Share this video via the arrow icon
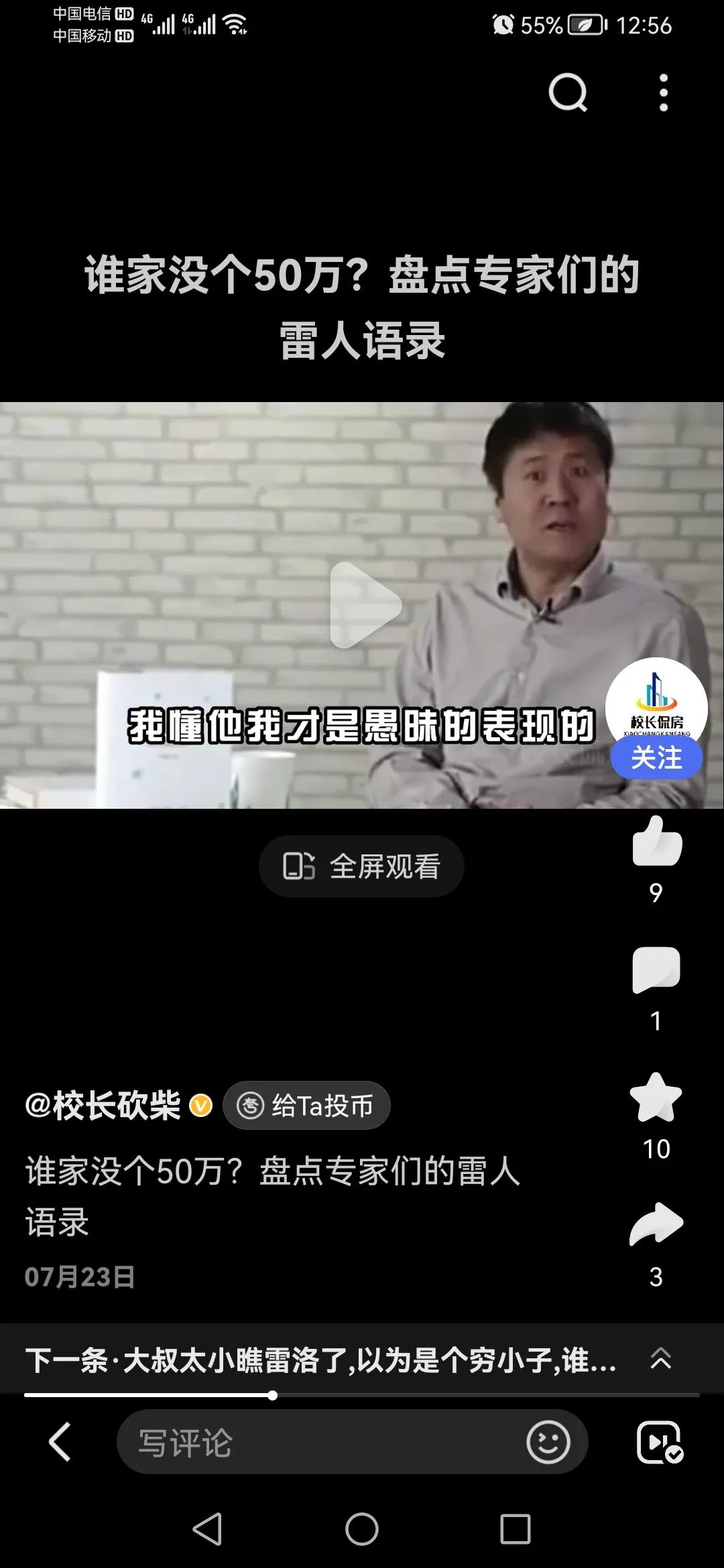Screen dimensions: 724x1568 (x=656, y=1225)
